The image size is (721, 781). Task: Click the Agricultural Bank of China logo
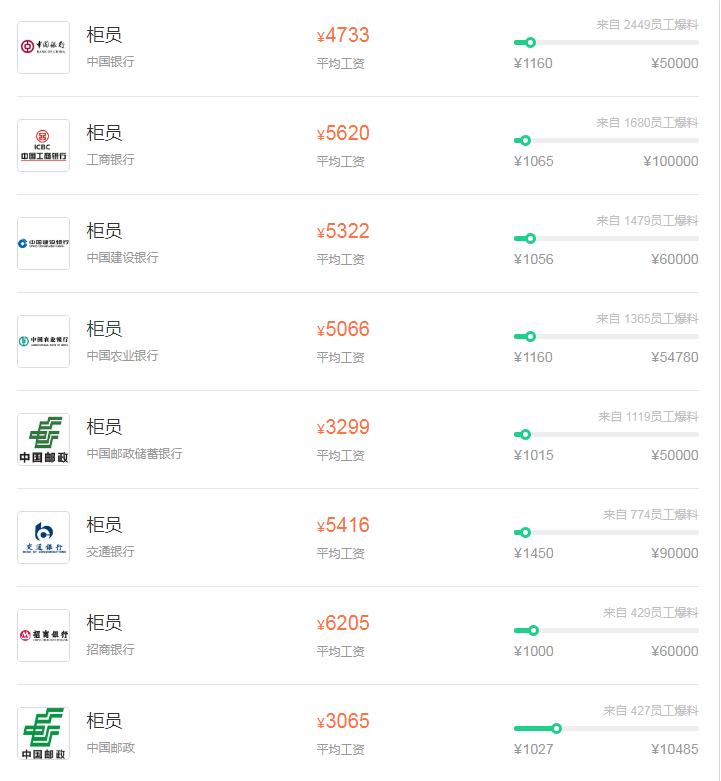point(43,340)
